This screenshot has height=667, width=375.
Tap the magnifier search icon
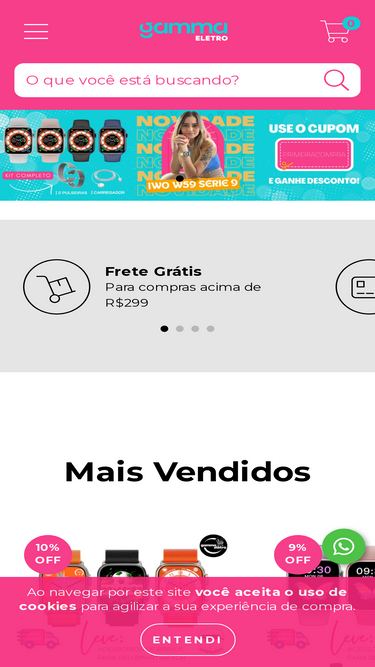point(336,80)
